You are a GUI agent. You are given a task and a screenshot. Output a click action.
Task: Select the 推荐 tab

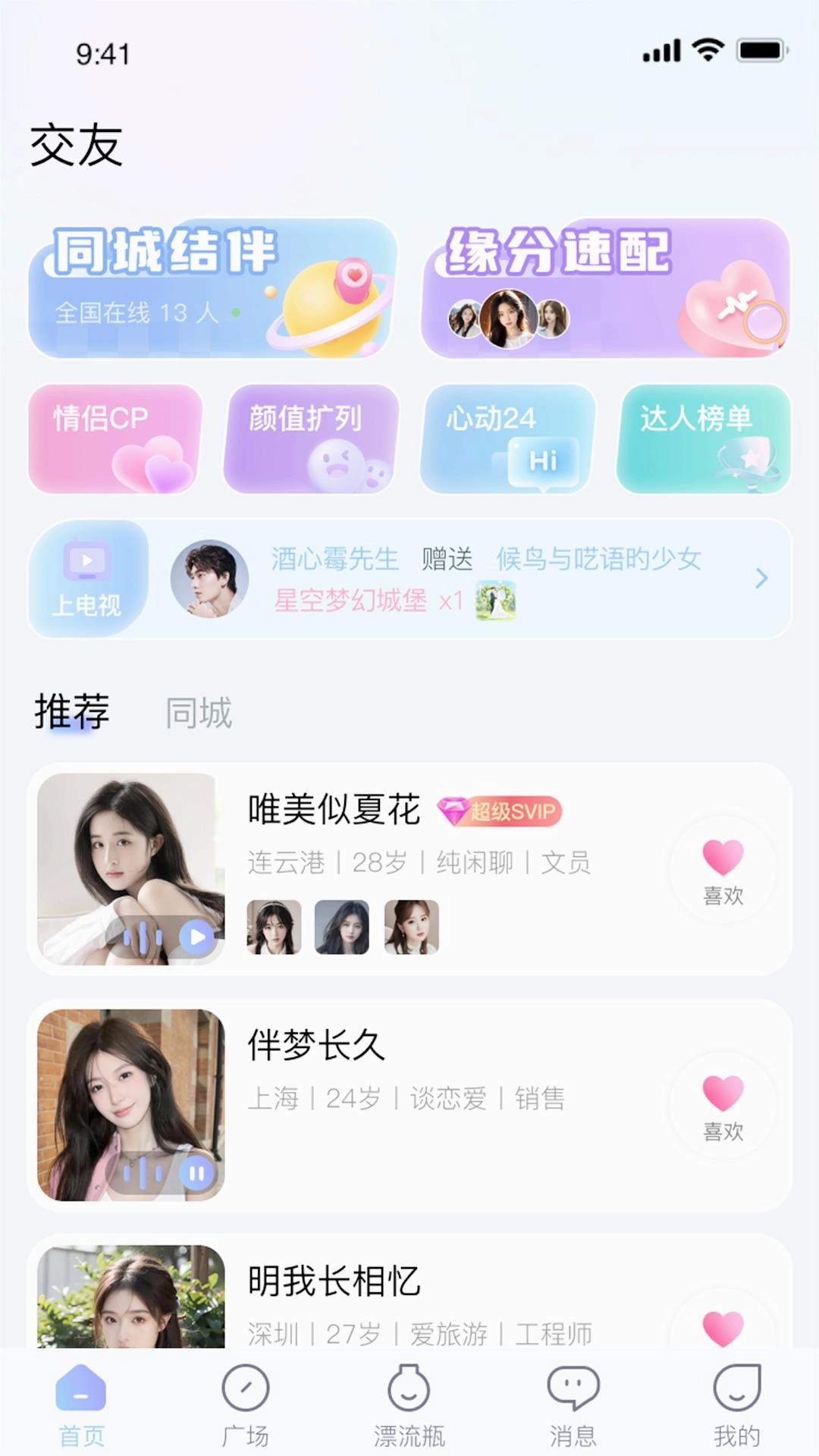point(71,711)
